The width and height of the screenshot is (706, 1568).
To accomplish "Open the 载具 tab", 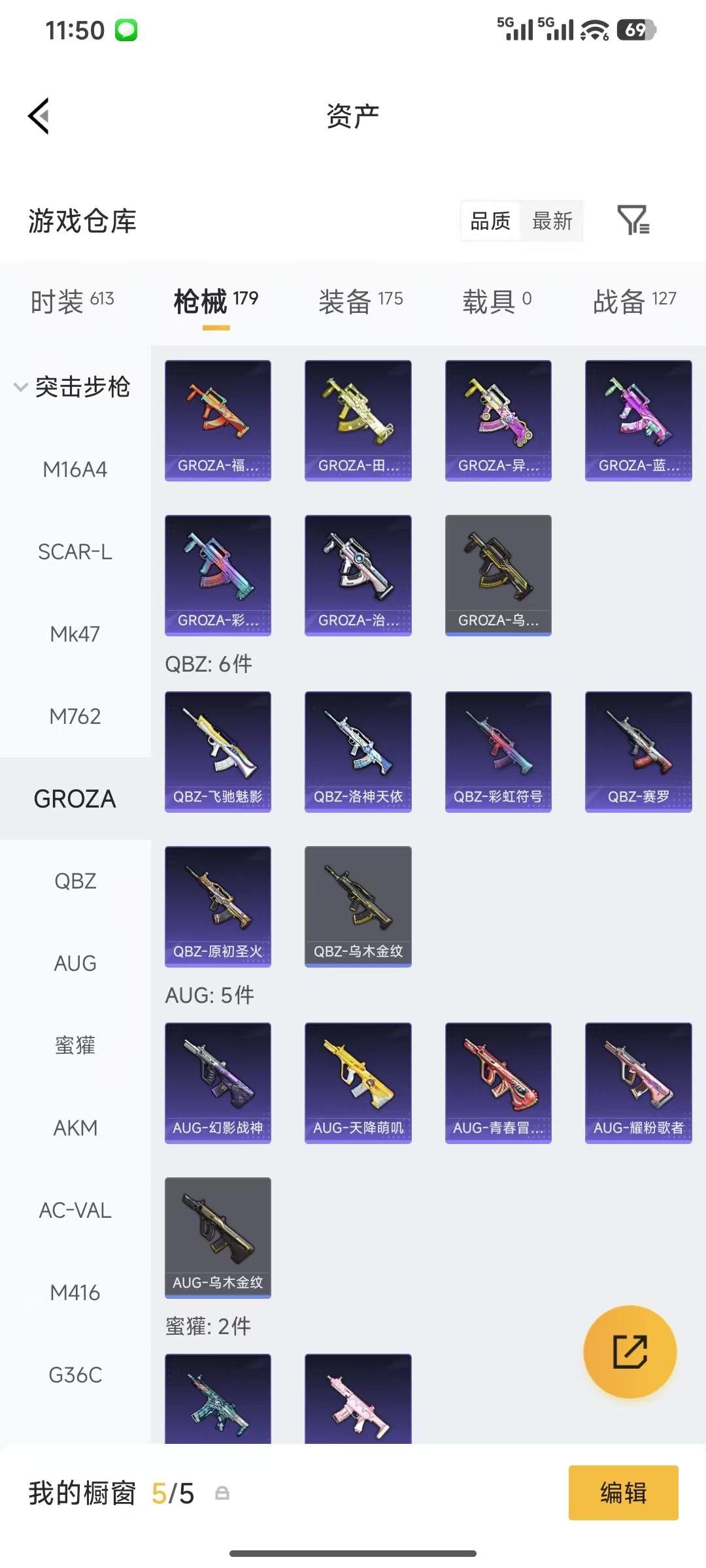I will [x=497, y=301].
